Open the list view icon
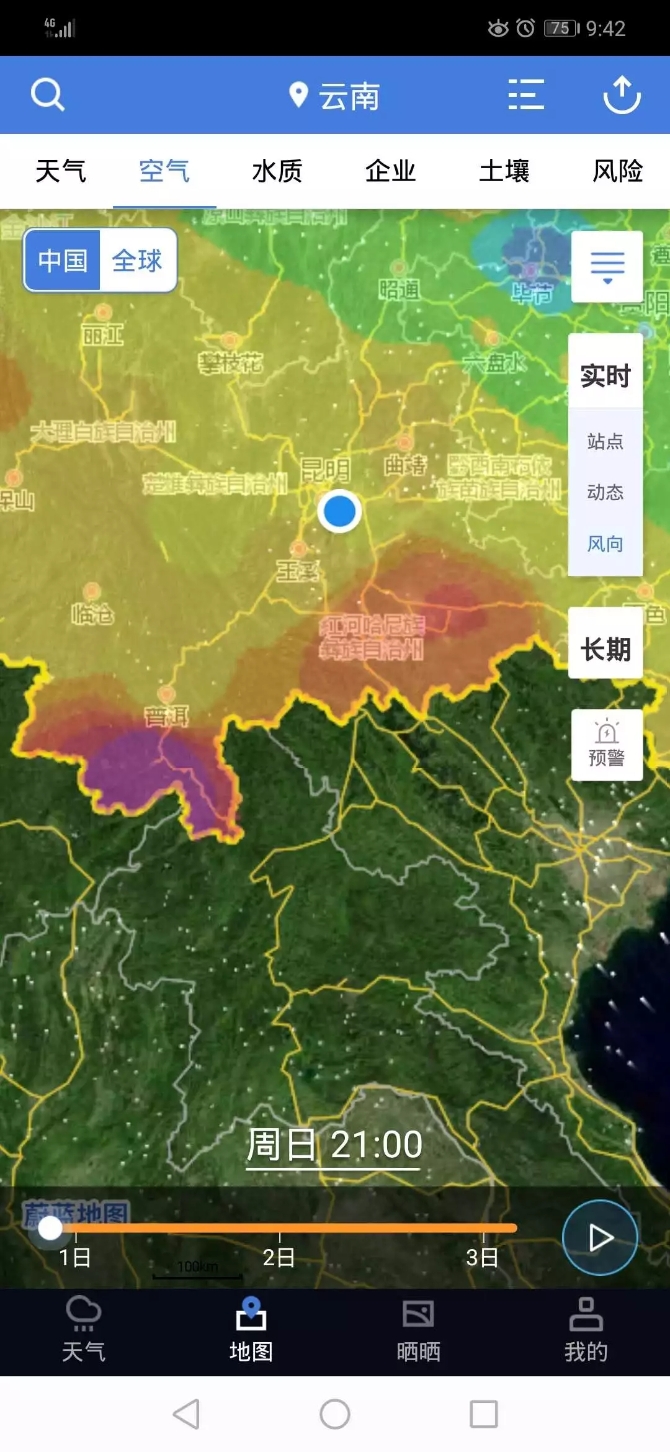Screen dimensions: 670x1452 click(526, 95)
